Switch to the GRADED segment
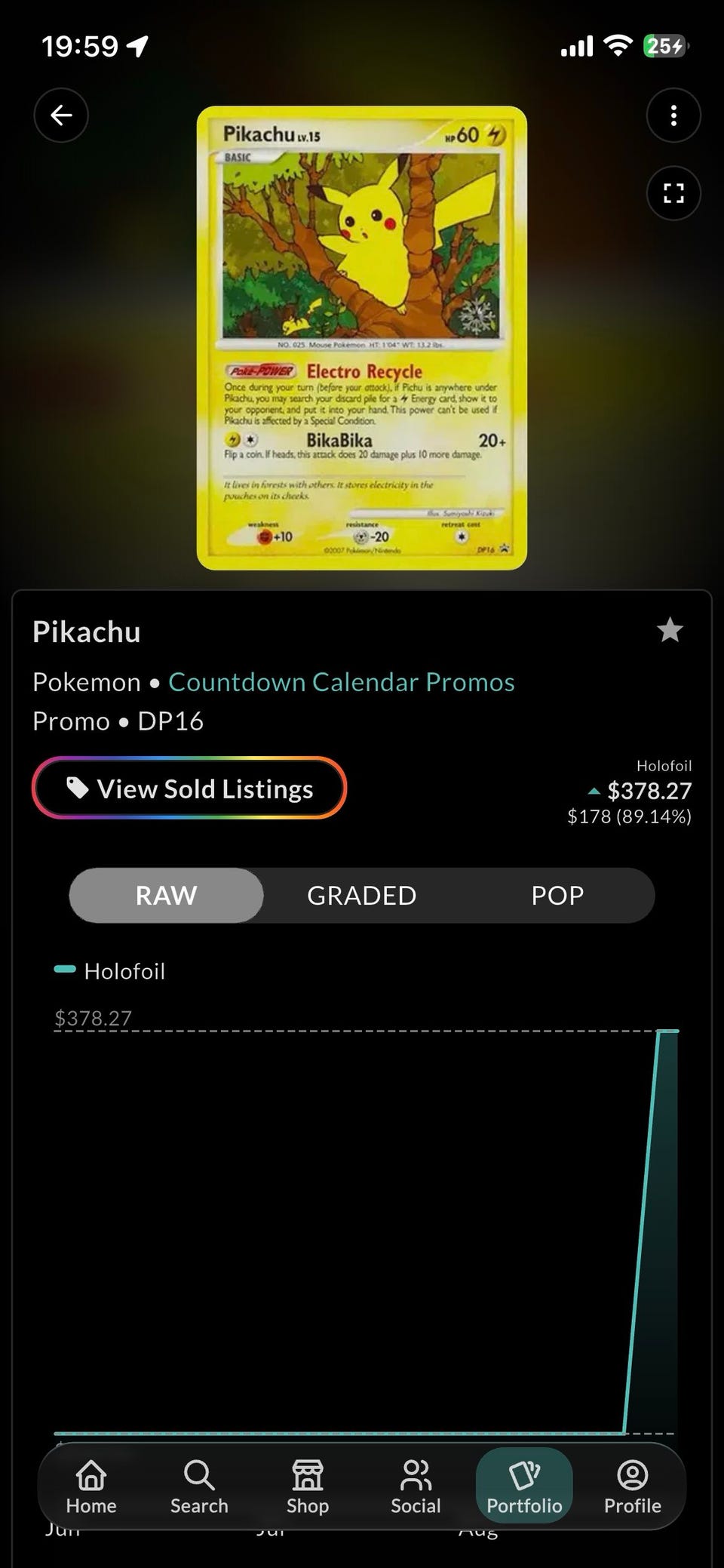The height and width of the screenshot is (1568, 724). click(362, 895)
